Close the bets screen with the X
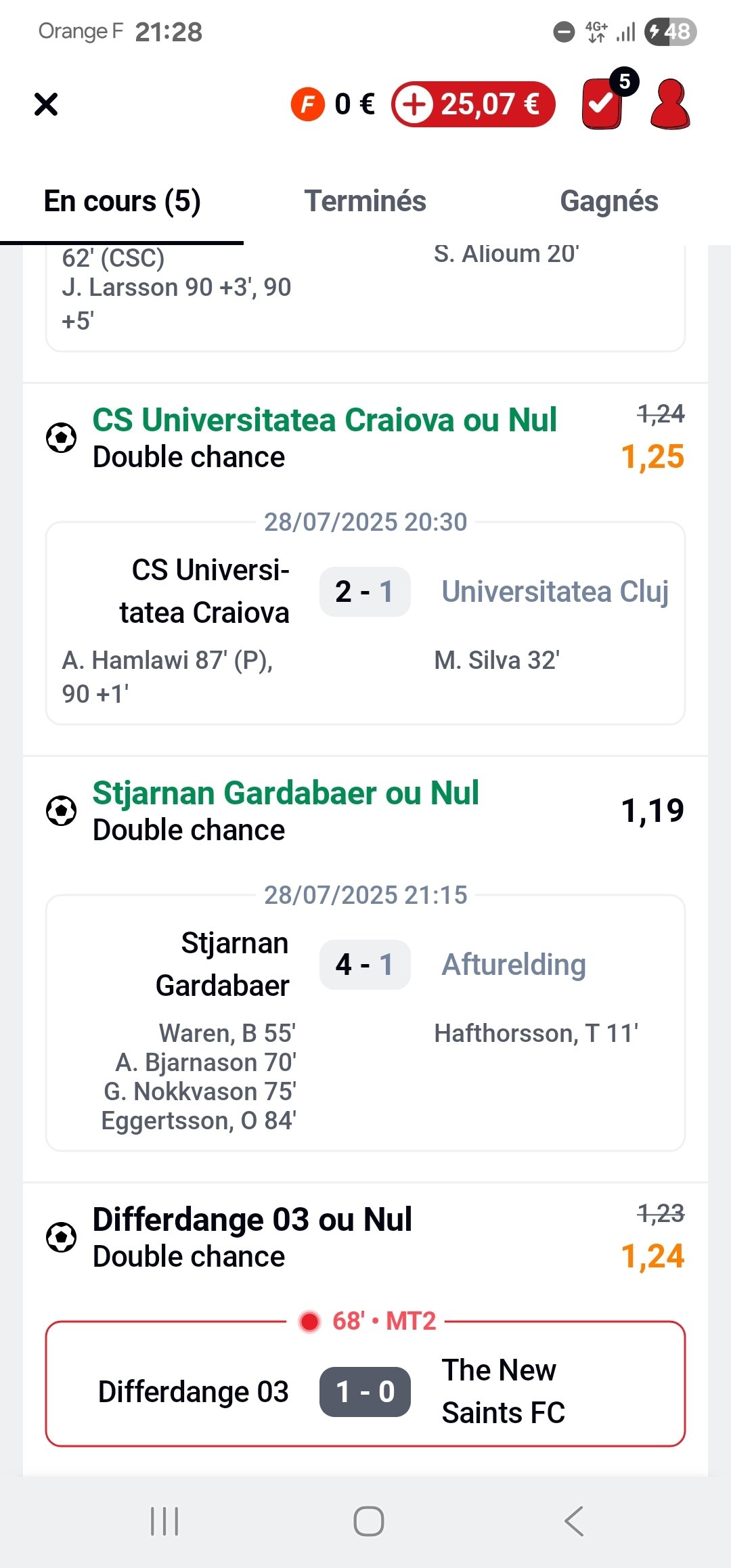Screen dimensions: 731x1568 [x=46, y=105]
